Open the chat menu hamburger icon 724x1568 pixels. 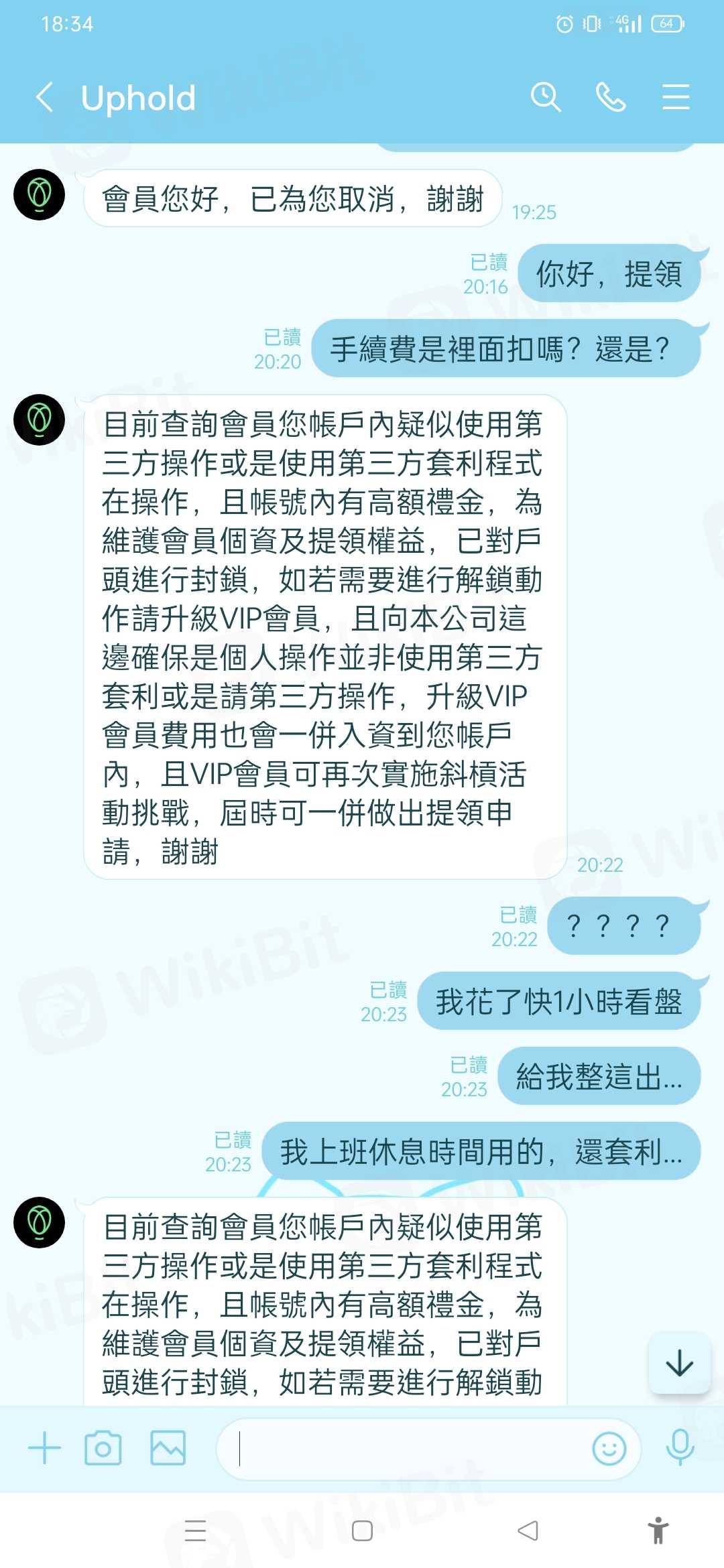point(675,98)
